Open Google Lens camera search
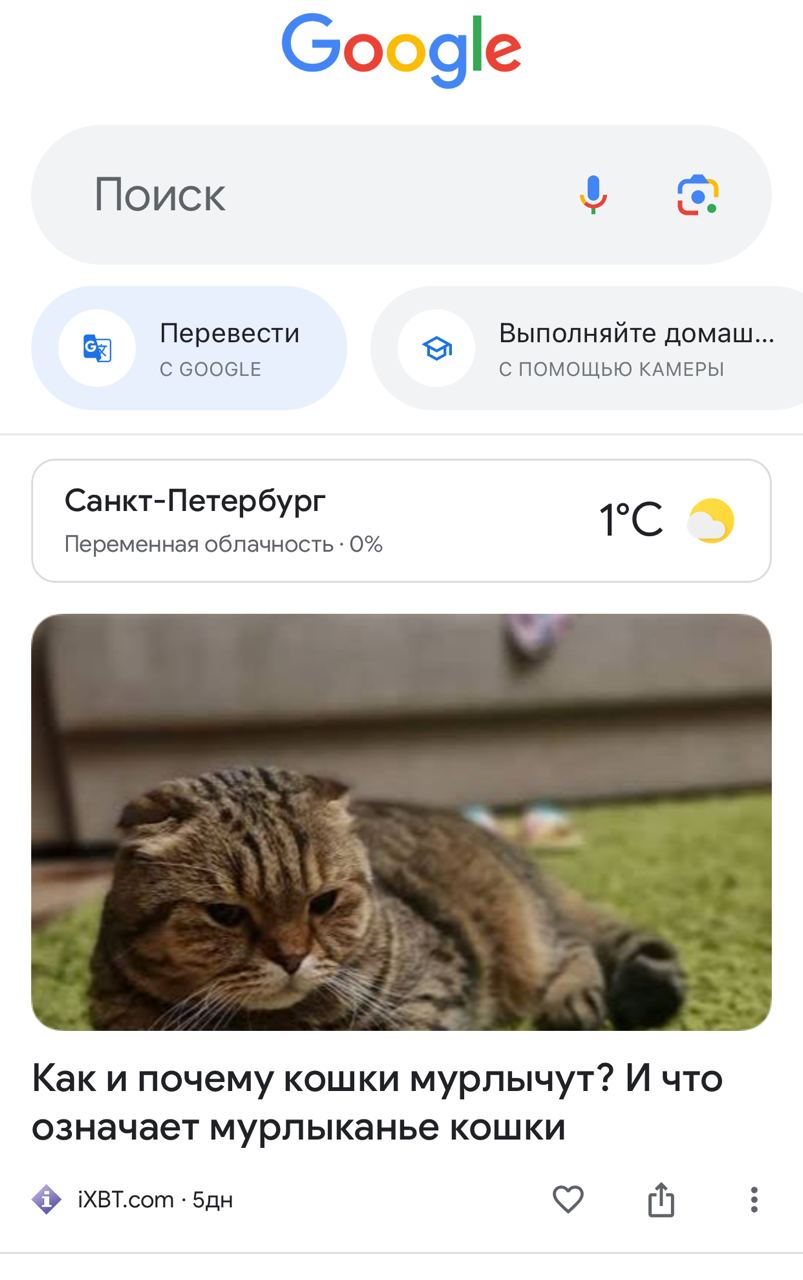 pos(699,195)
